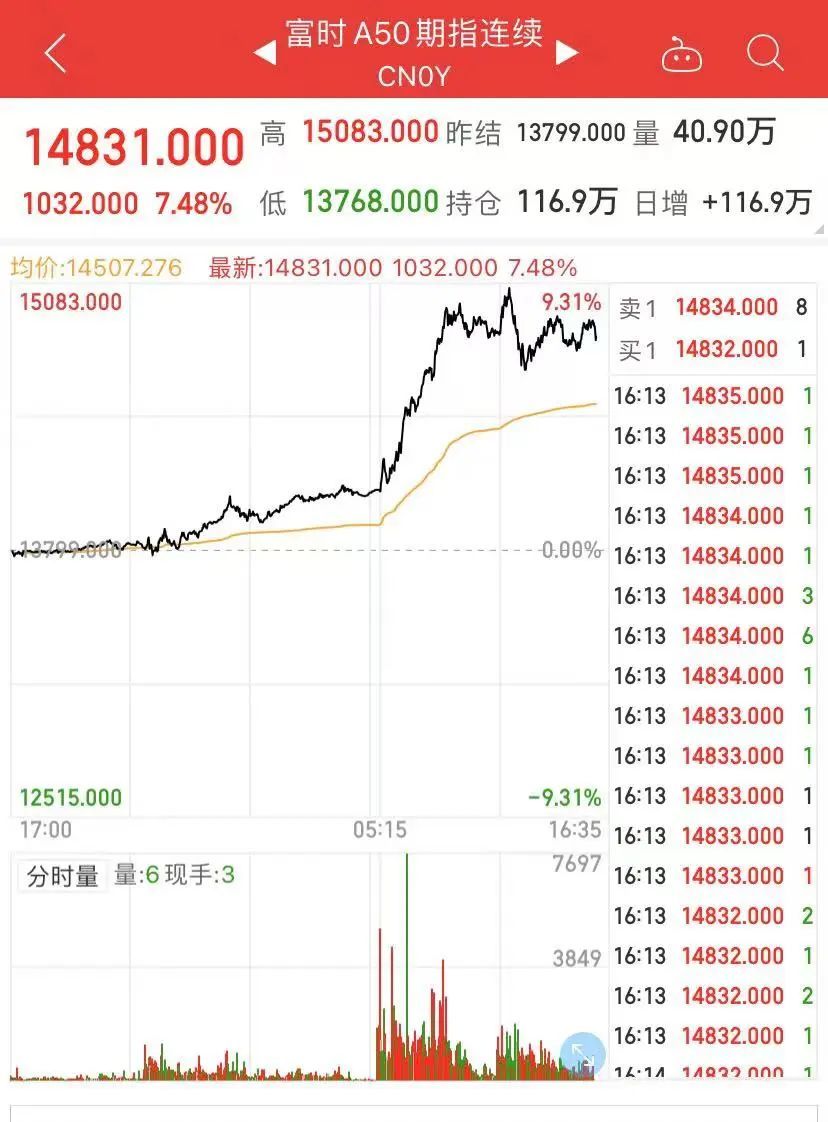Go back using the header arrow
828x1122 pixels.
click(55, 53)
